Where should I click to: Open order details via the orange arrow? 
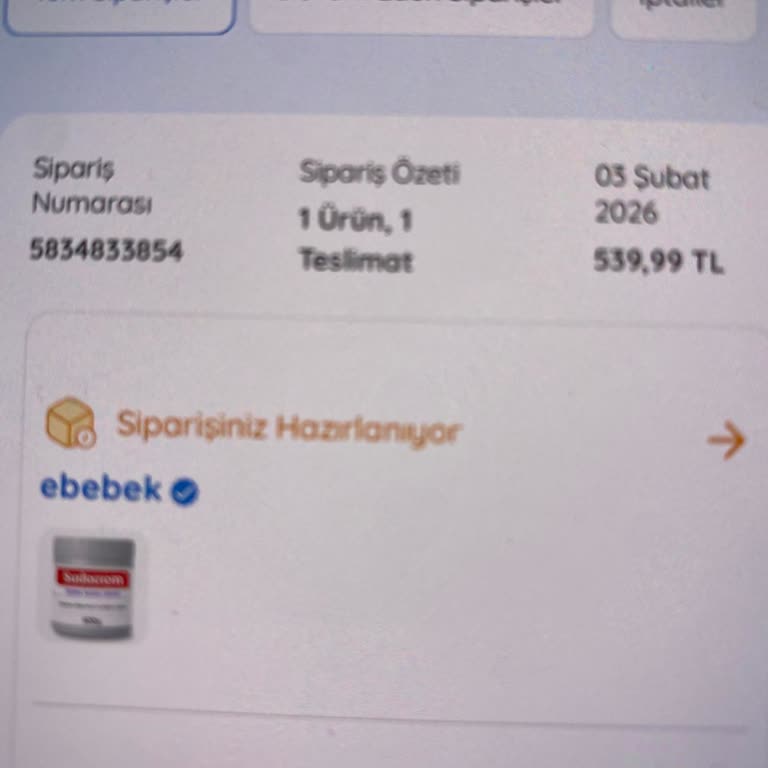click(x=726, y=440)
